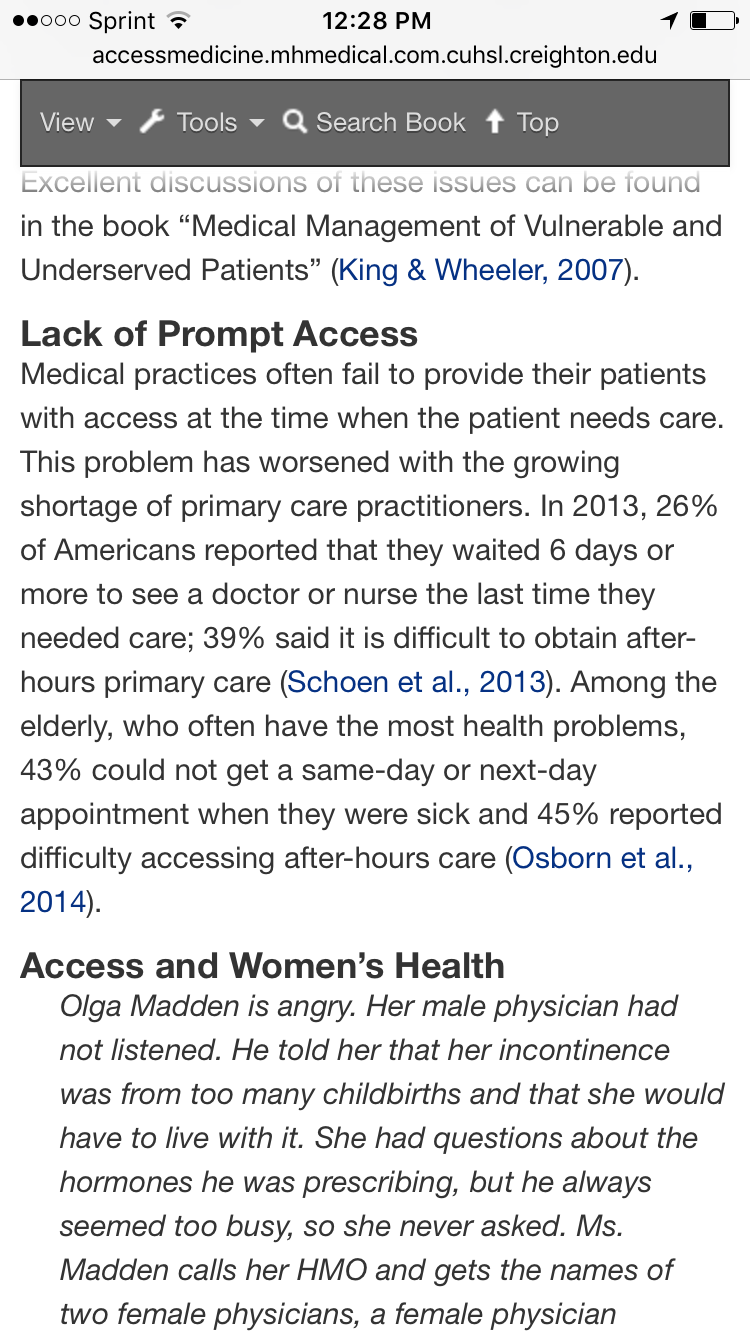Jump to Top of page

pos(522,122)
